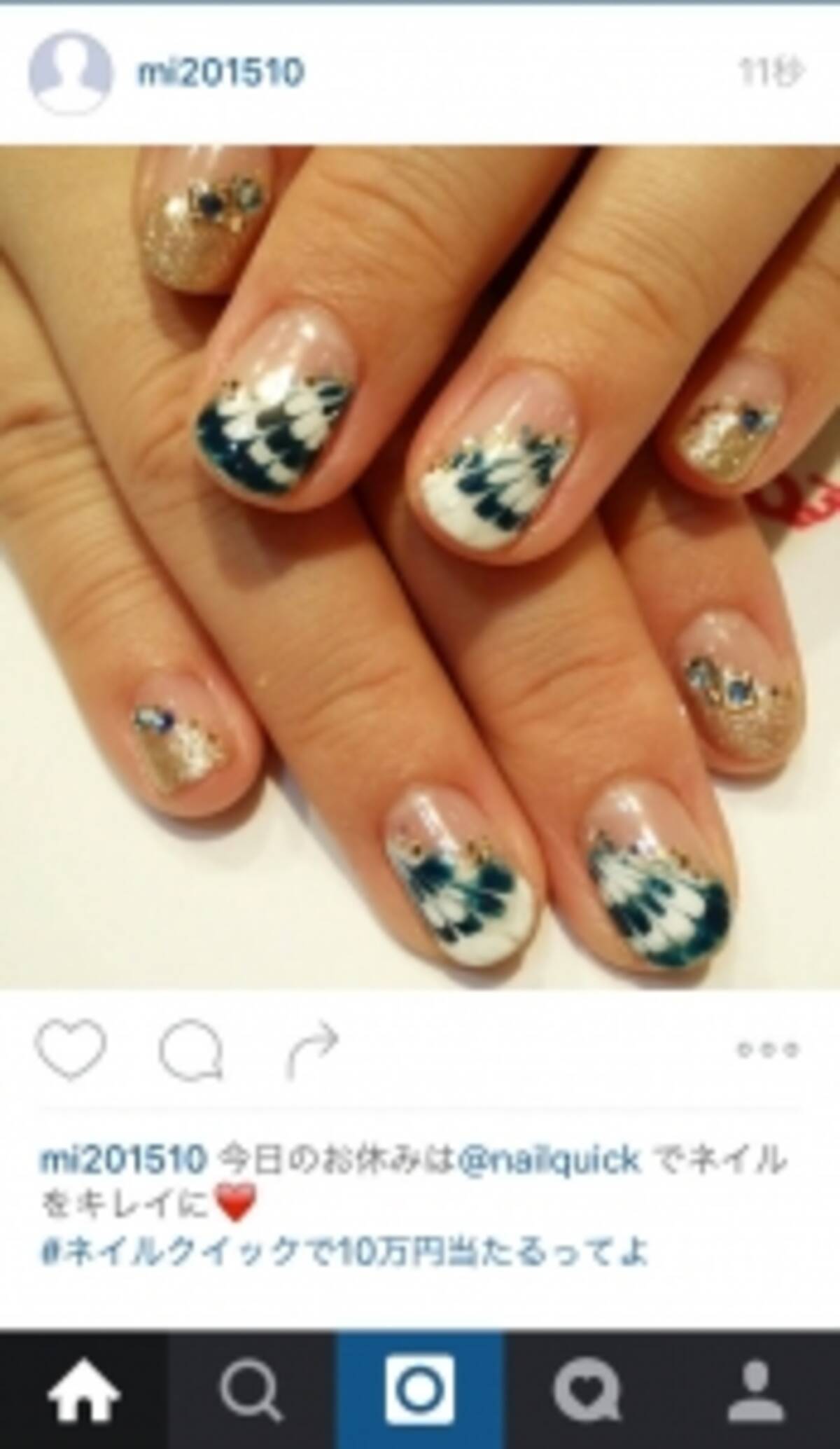This screenshot has height=1449, width=840.
Task: Switch to the Activity tab
Action: 588,1391
